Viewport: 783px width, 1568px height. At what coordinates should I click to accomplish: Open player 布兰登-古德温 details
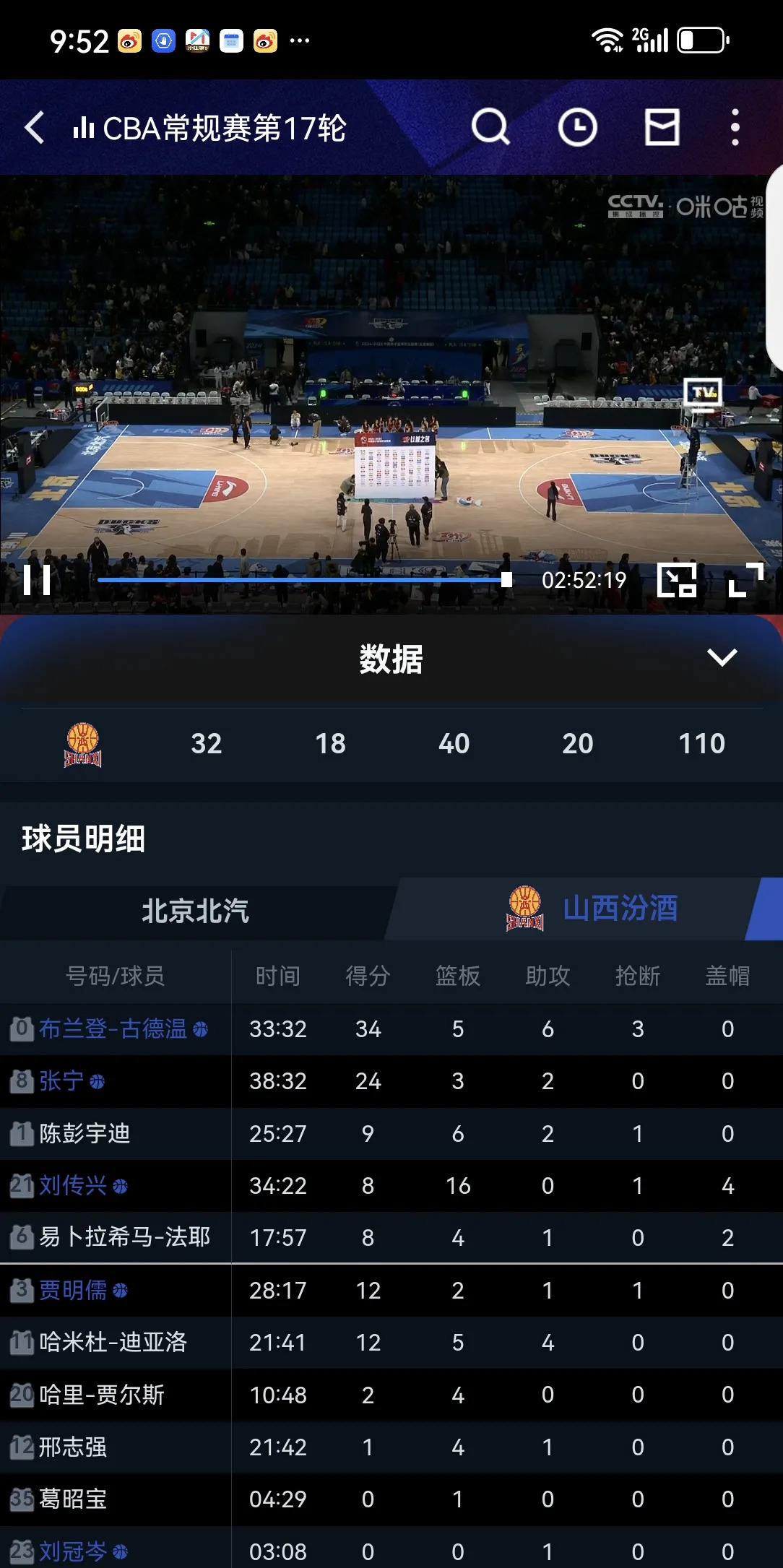(x=113, y=1028)
